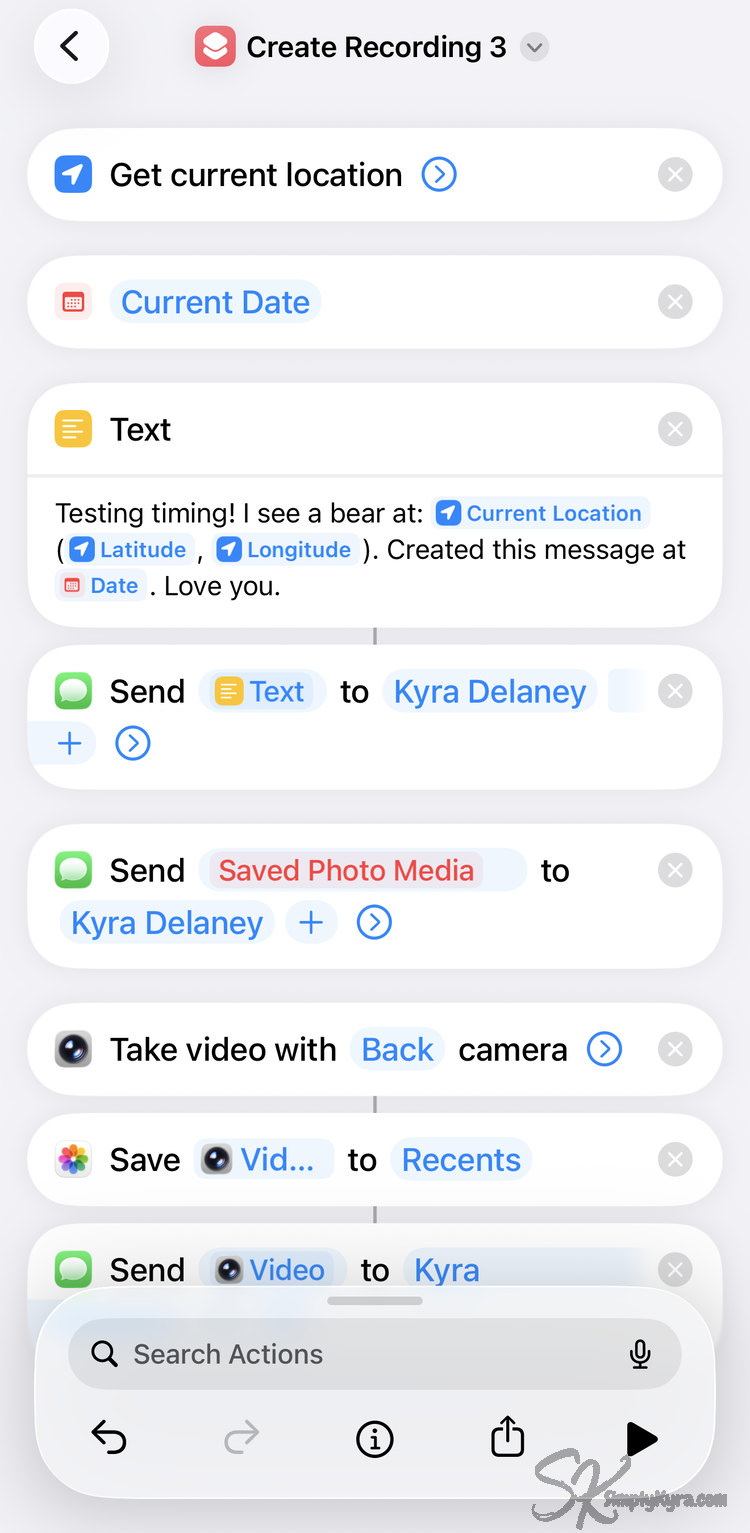Tap the Shortcuts app icon beside the title

pos(214,46)
